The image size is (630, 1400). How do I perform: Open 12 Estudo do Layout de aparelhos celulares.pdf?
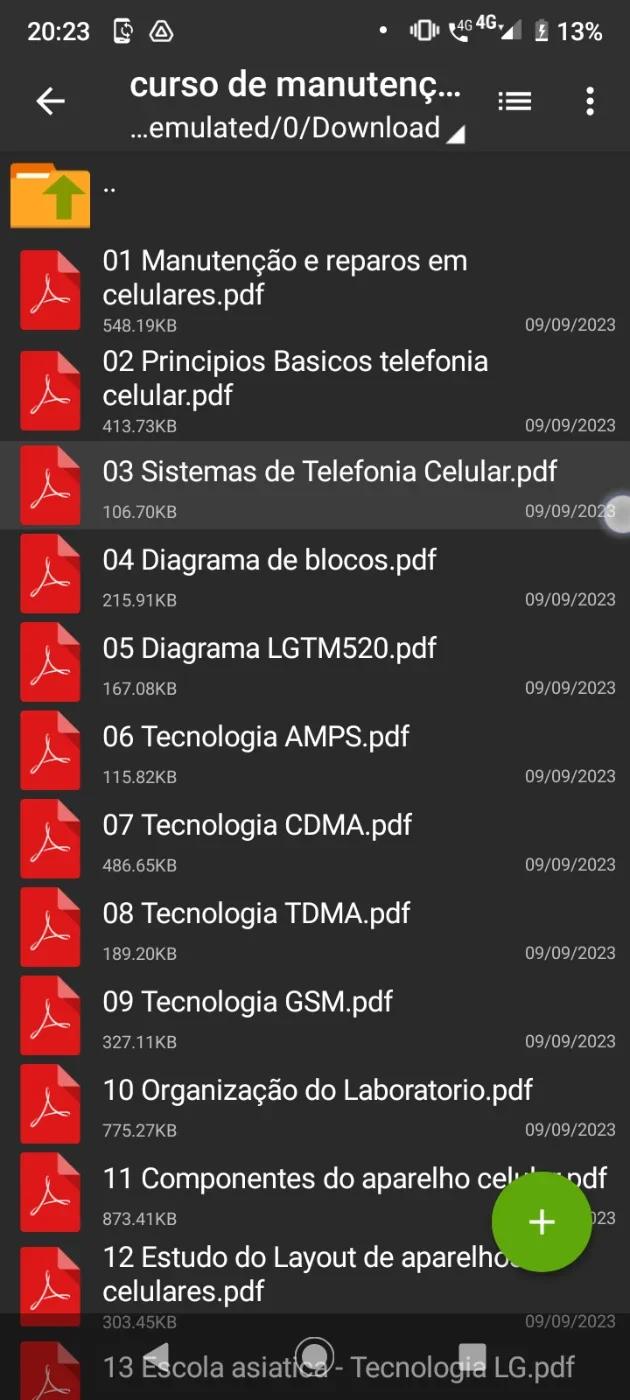250,1285
